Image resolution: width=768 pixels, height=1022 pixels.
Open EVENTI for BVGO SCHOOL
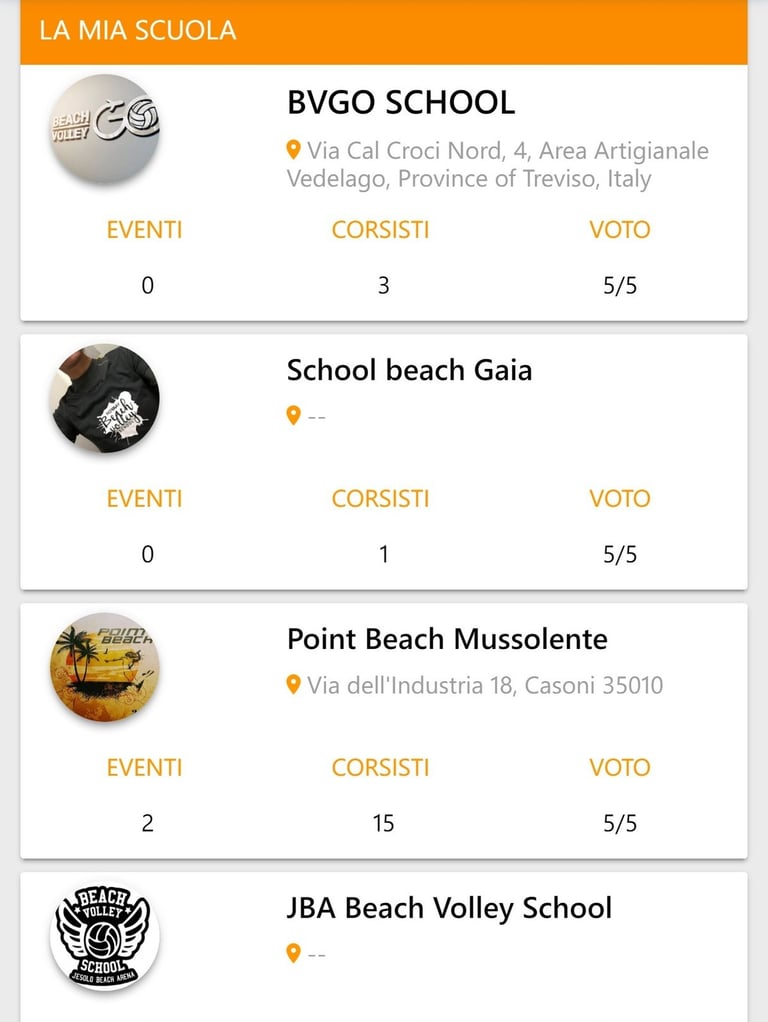pos(145,229)
